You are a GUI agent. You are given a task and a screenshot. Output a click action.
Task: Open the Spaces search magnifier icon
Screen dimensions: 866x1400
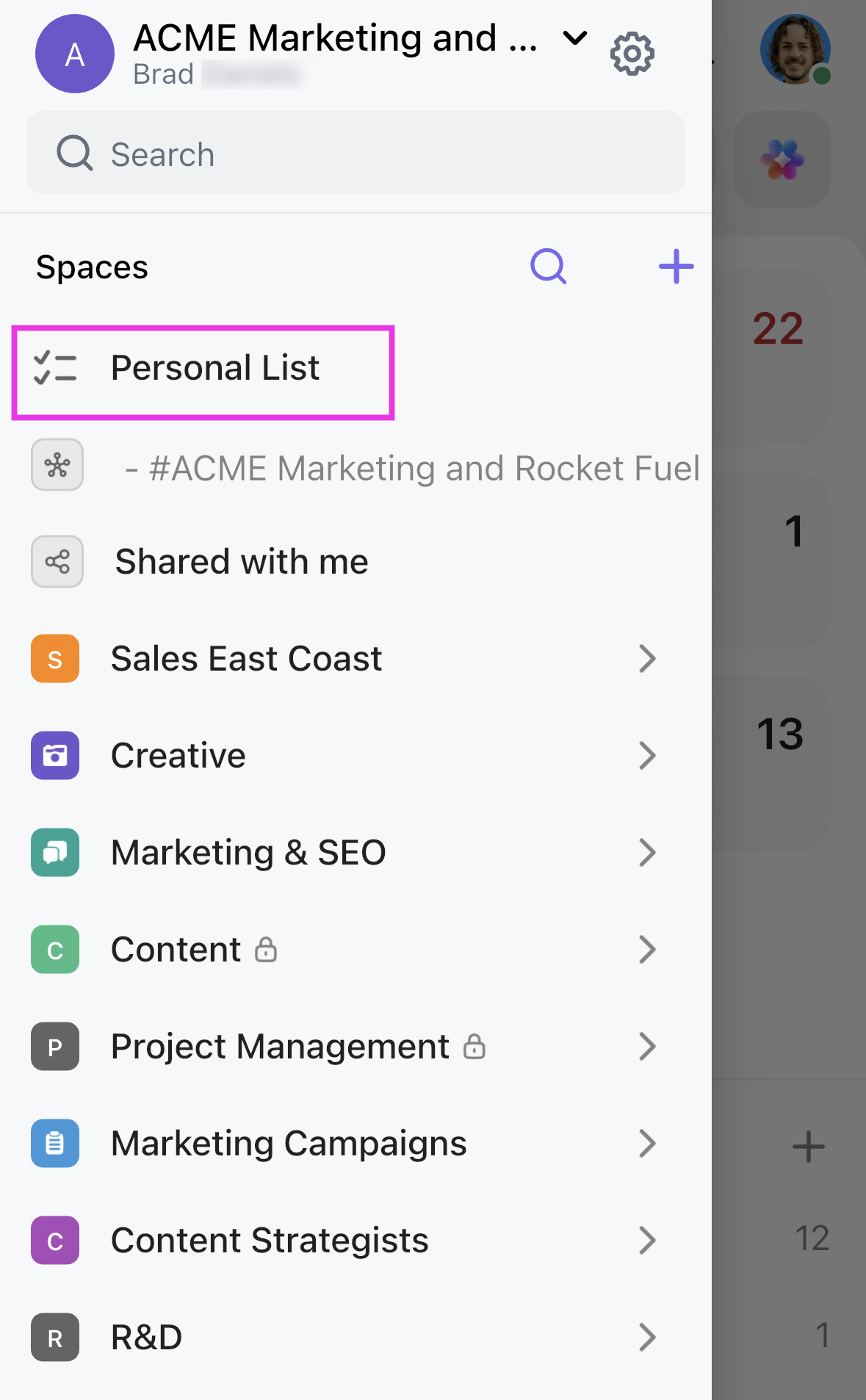[548, 267]
